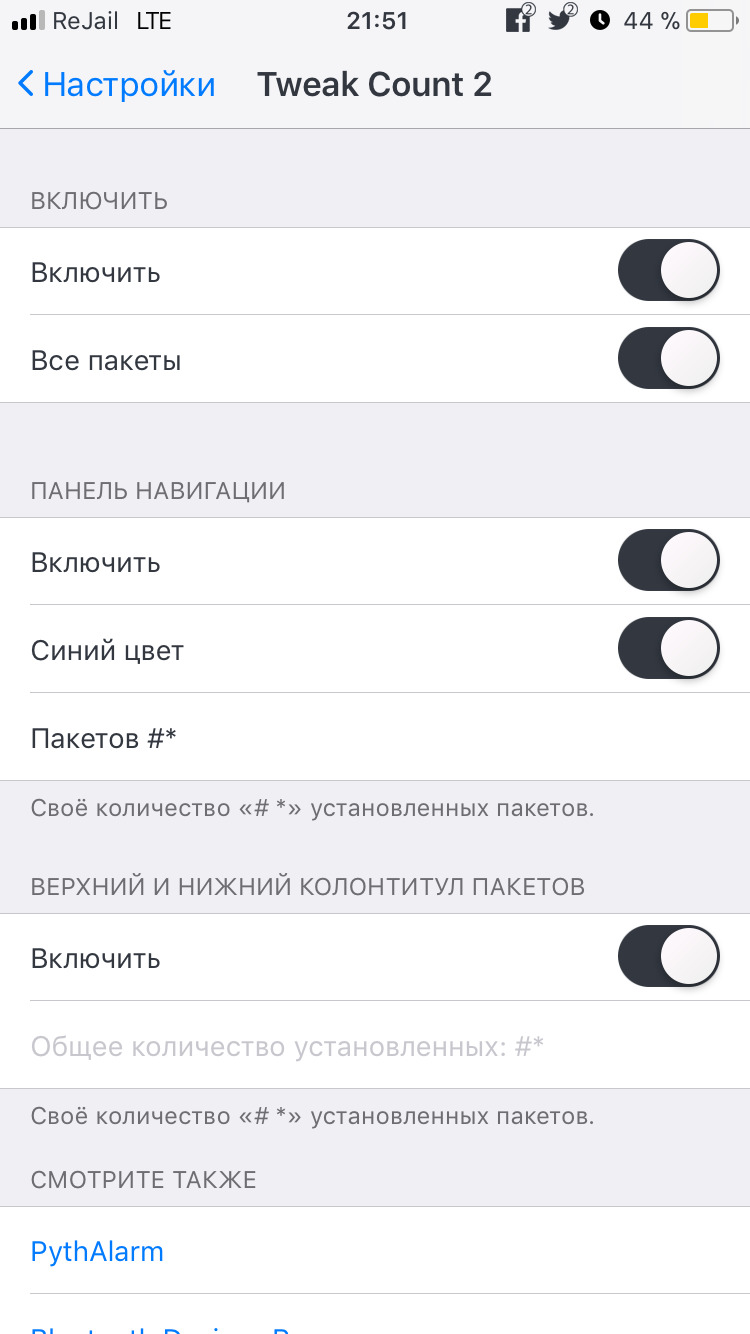The width and height of the screenshot is (750, 1334).
Task: Tap the Пакетов #* text field
Action: point(375,737)
